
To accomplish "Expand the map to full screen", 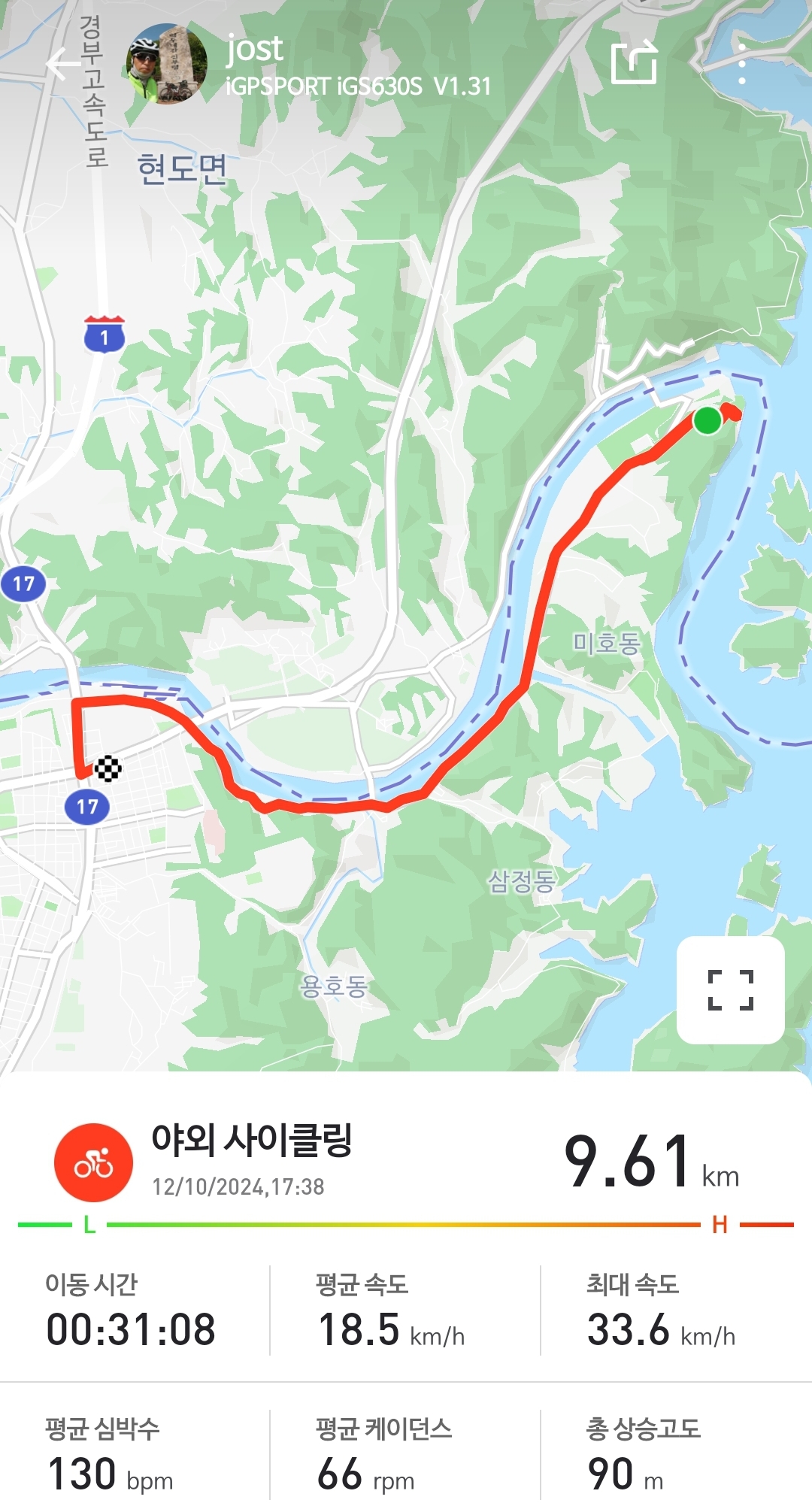I will click(730, 989).
